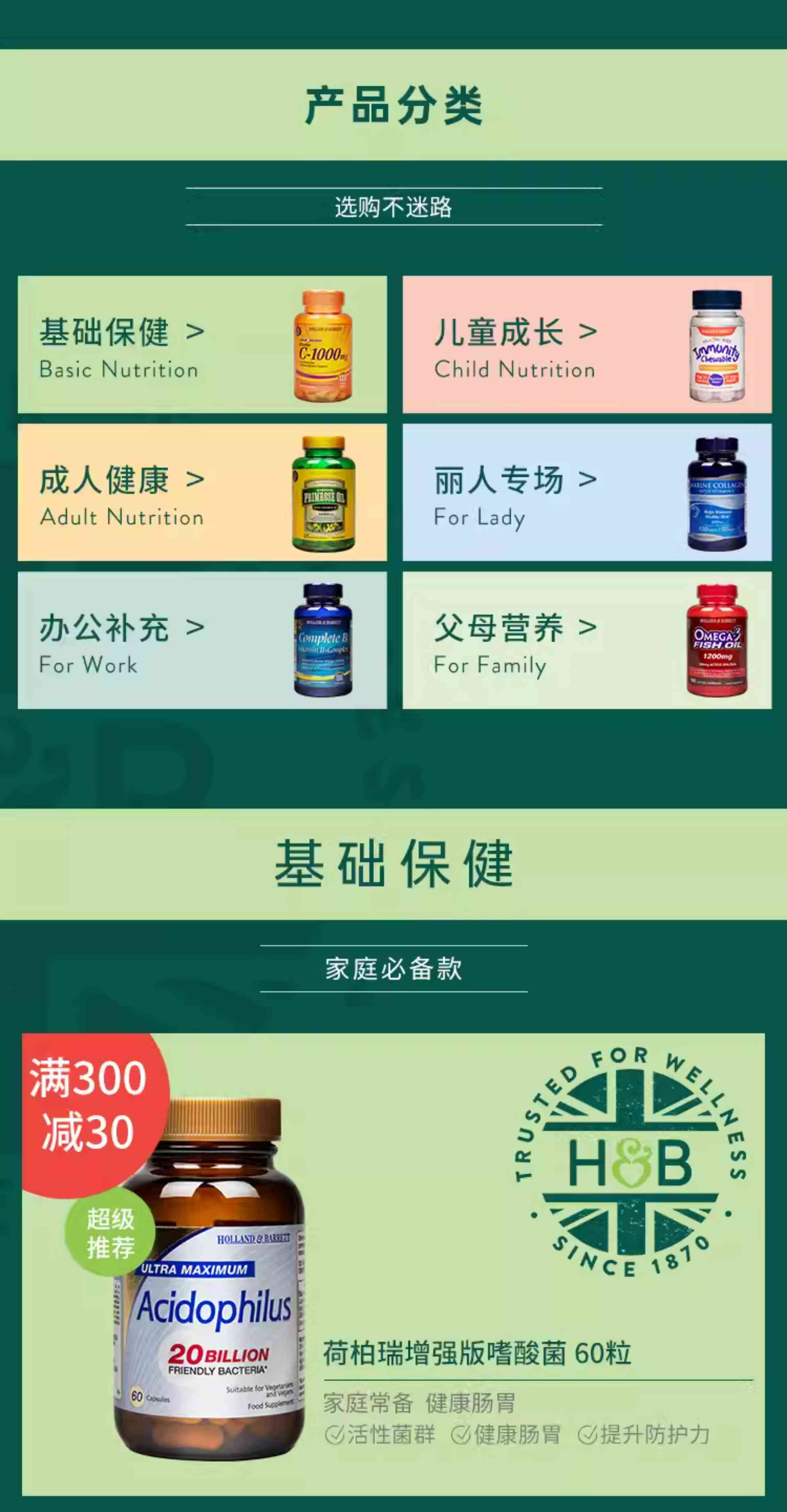
Task: View the 父母营养 For Family category
Action: pyautogui.click(x=587, y=640)
